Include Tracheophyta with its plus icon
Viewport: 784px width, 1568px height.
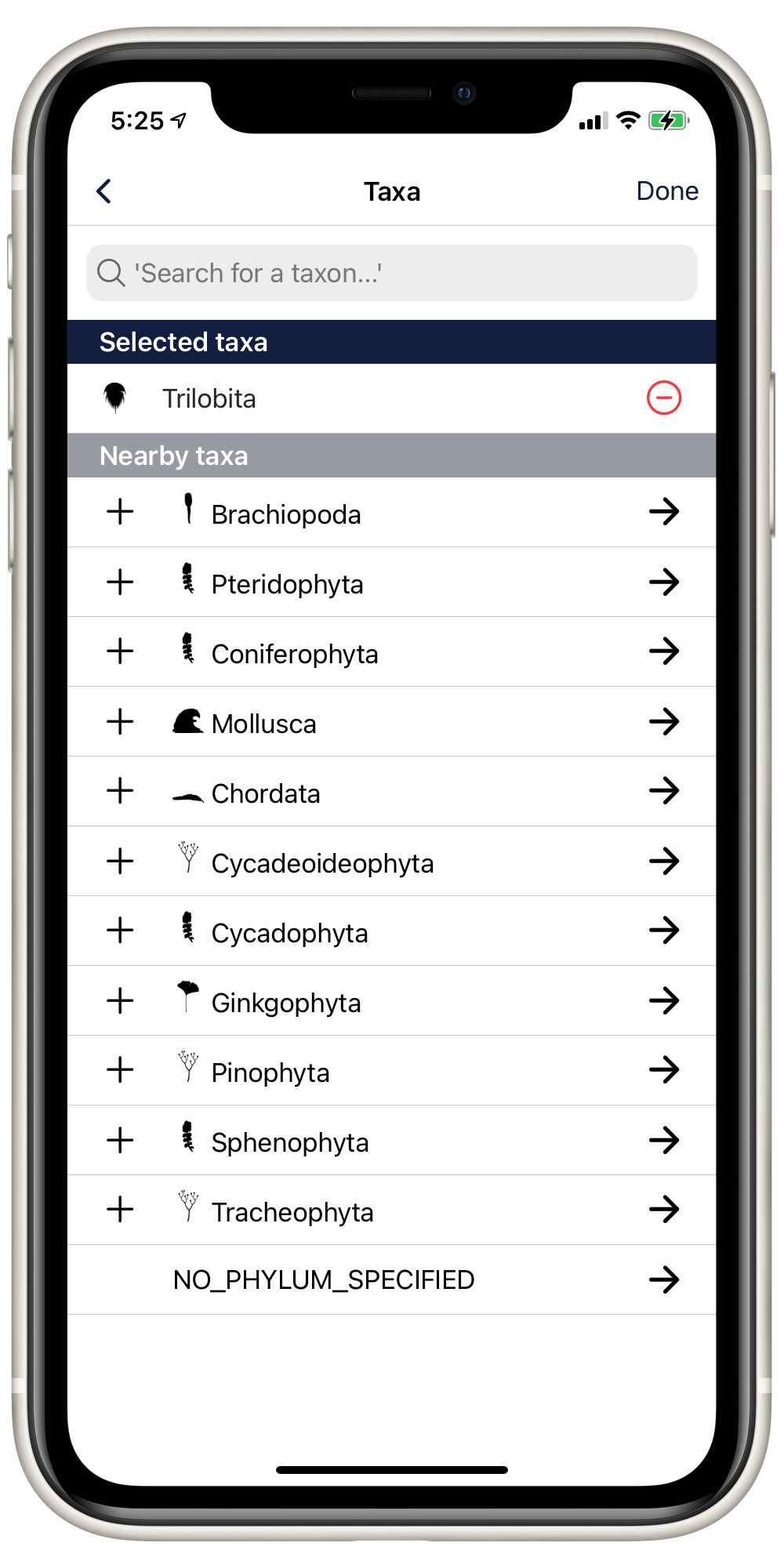coord(120,1210)
